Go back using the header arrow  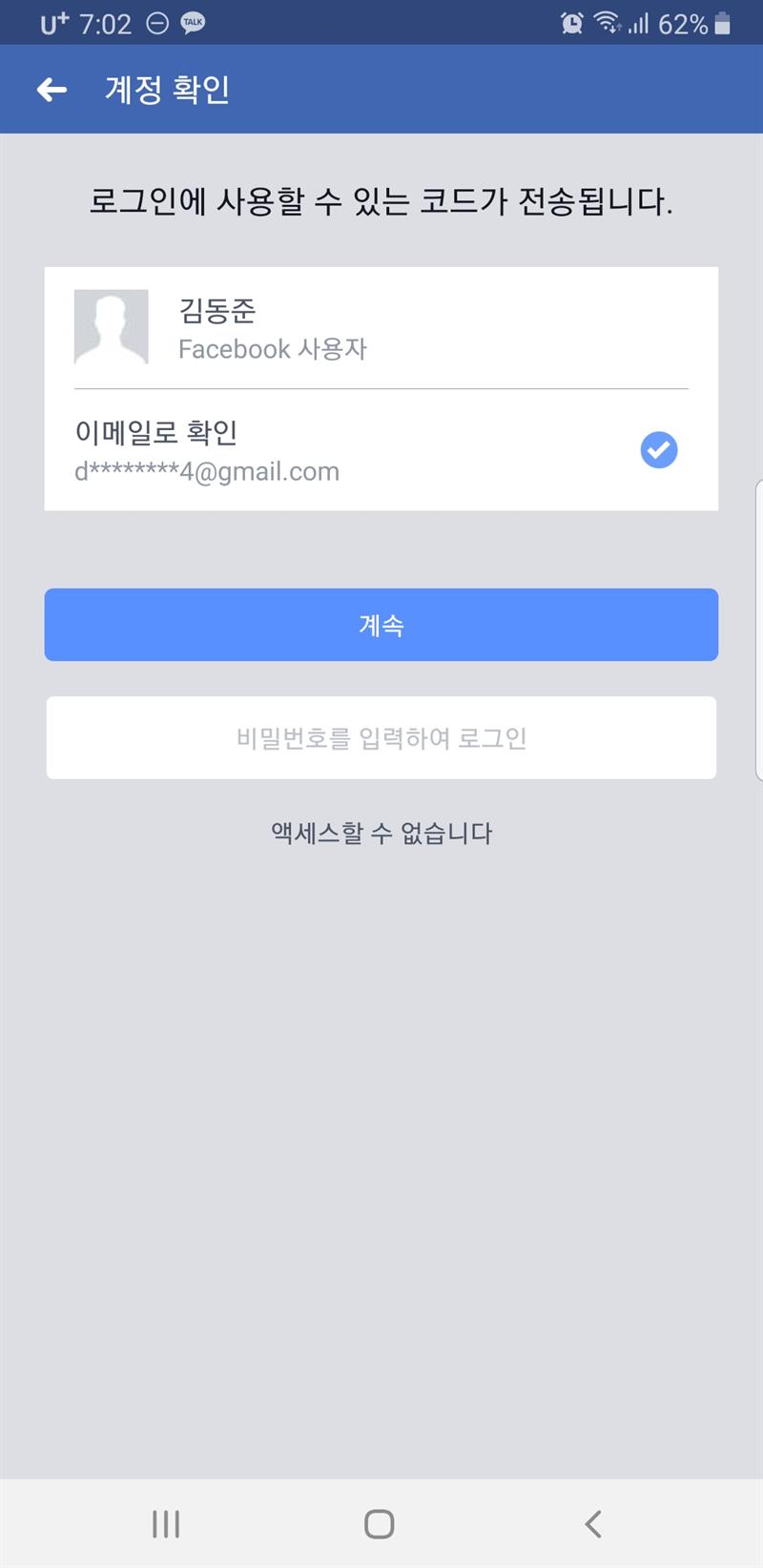[x=52, y=90]
